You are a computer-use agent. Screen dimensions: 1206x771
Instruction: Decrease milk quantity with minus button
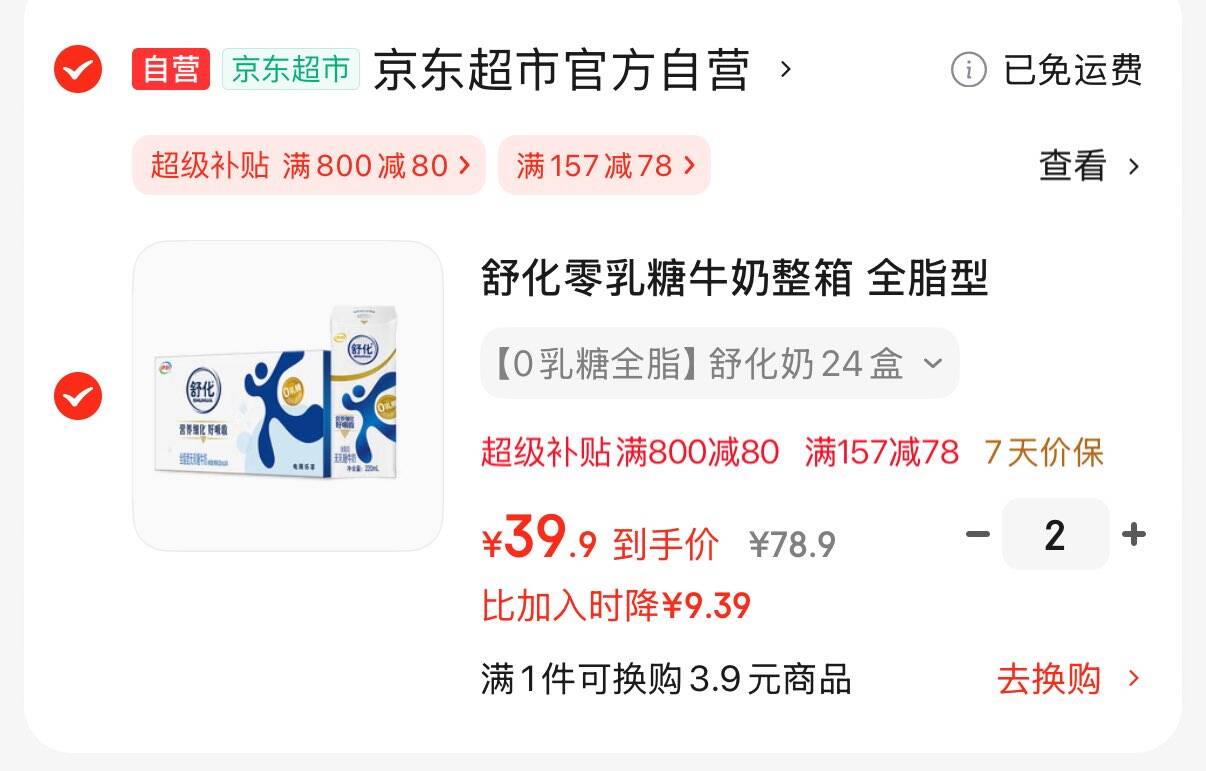[977, 535]
